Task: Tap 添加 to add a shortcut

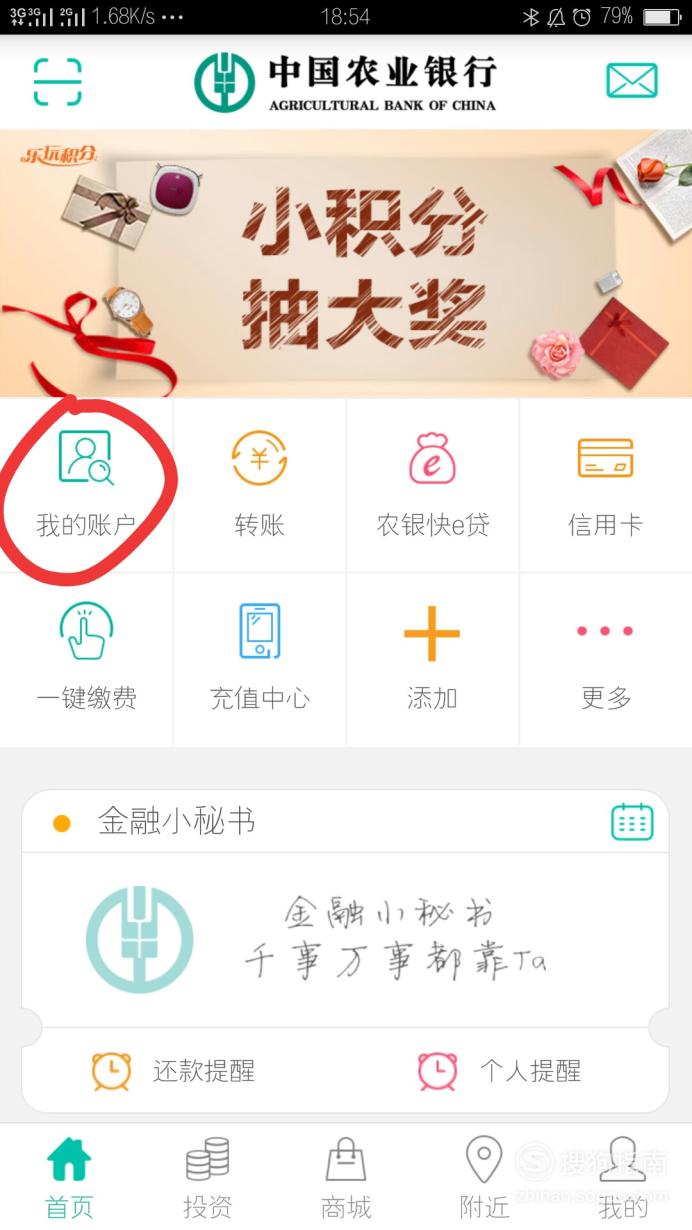Action: [432, 659]
